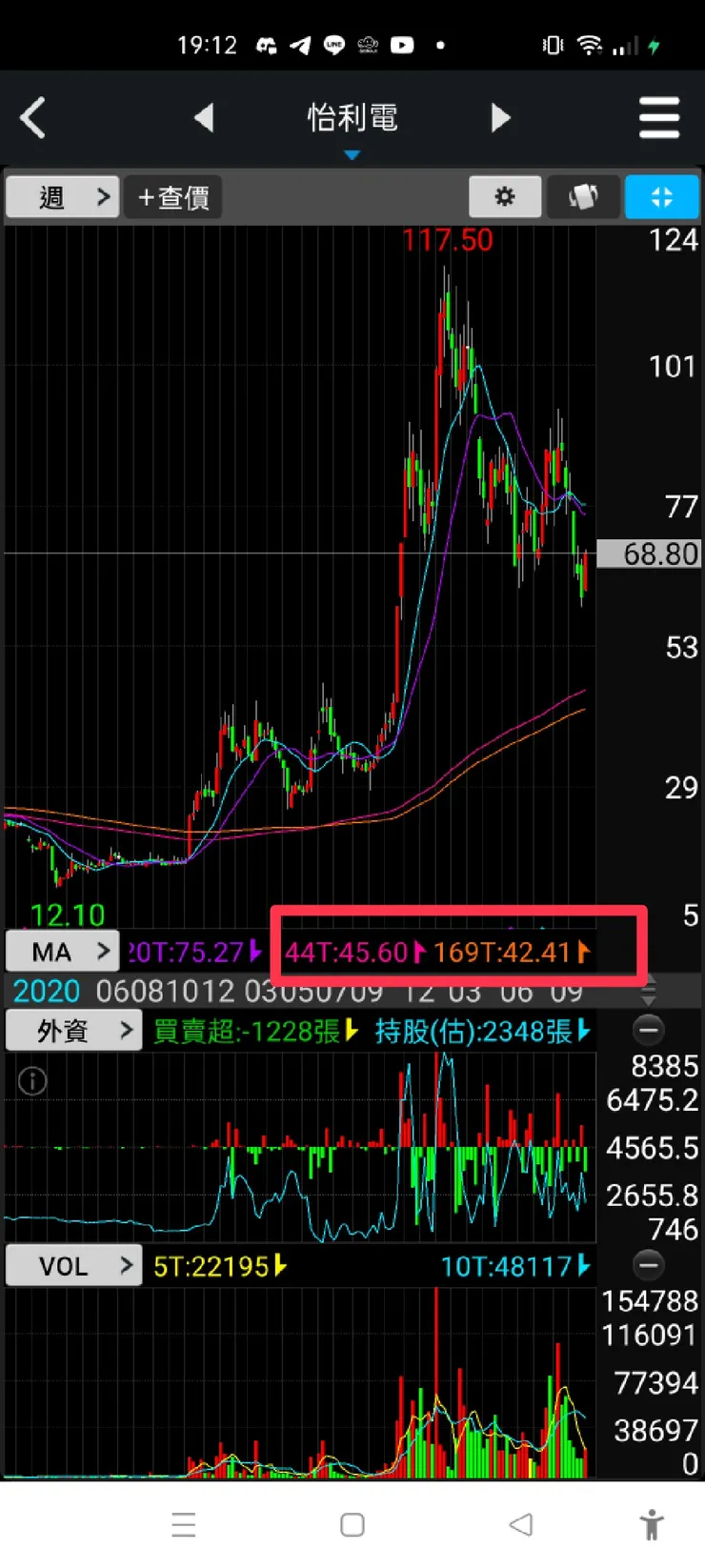Show info for the 外資 chart
This screenshot has width=705, height=1568.
coord(32,1081)
